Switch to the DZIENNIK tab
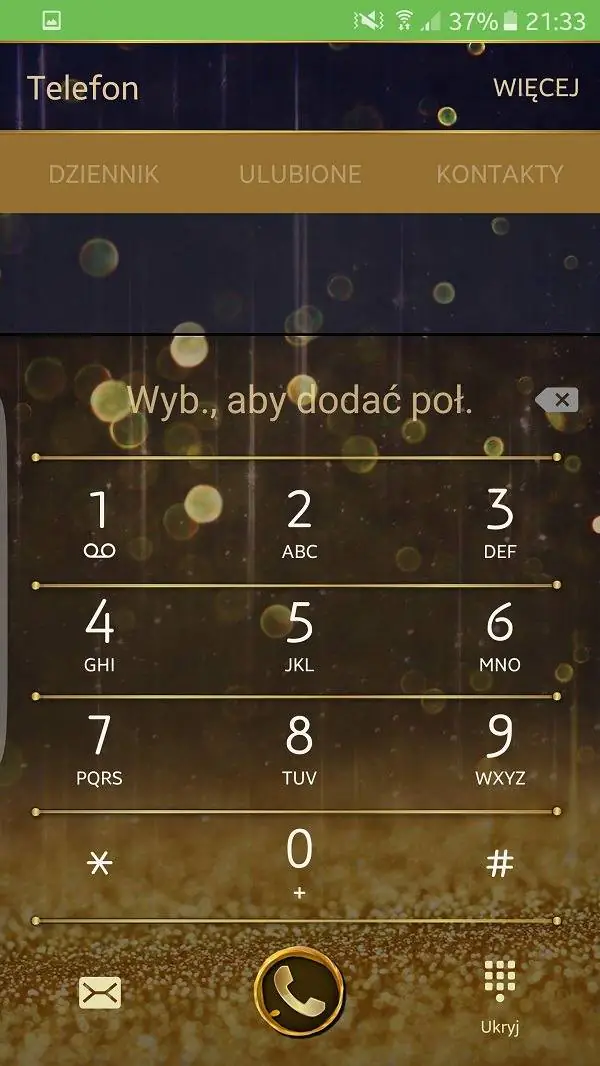Screen dimensions: 600x1066 pos(104,174)
